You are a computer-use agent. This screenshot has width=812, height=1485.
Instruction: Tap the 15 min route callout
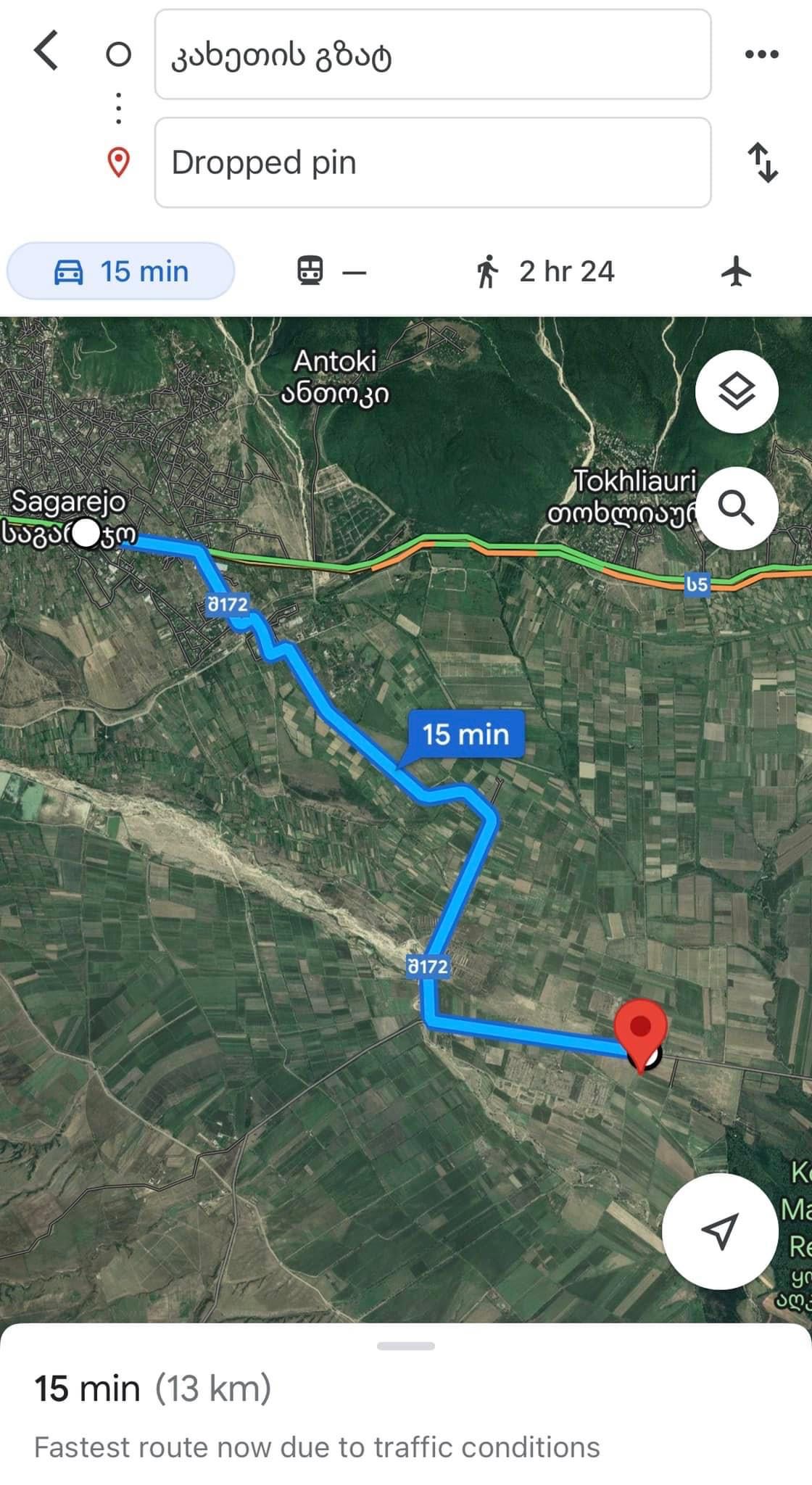tap(465, 735)
